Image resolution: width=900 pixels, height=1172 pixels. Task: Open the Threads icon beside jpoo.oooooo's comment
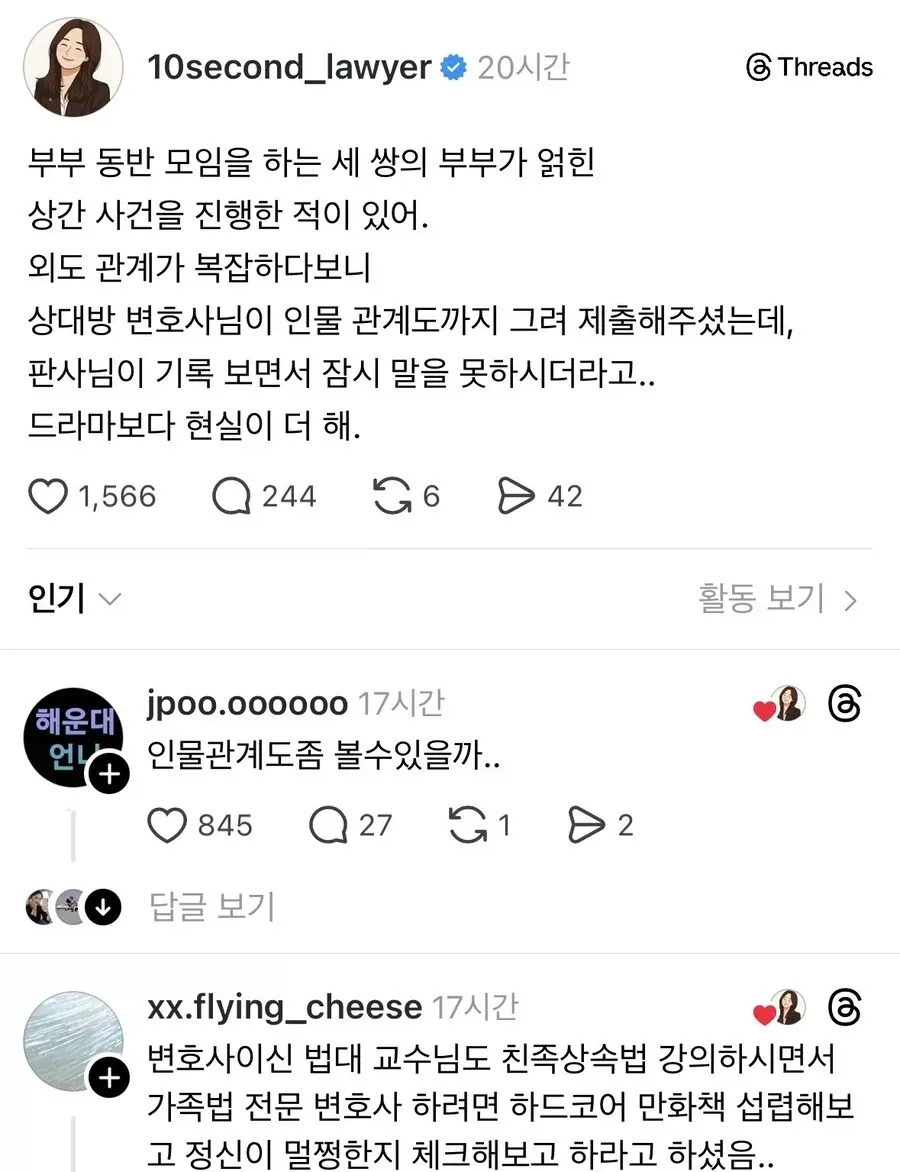pos(845,705)
